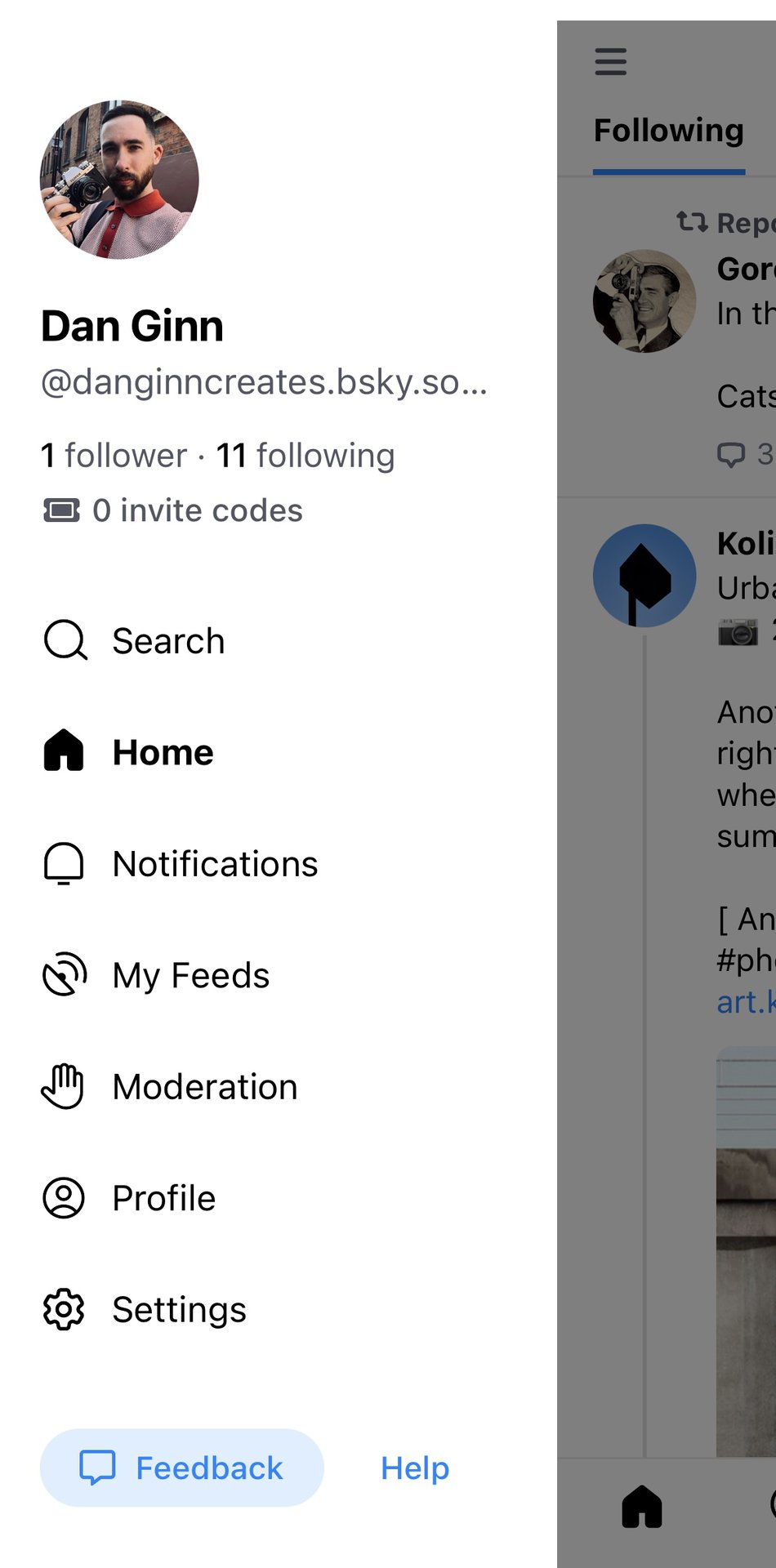View the 11 following list
Screen dimensions: 776x1568
click(x=305, y=456)
